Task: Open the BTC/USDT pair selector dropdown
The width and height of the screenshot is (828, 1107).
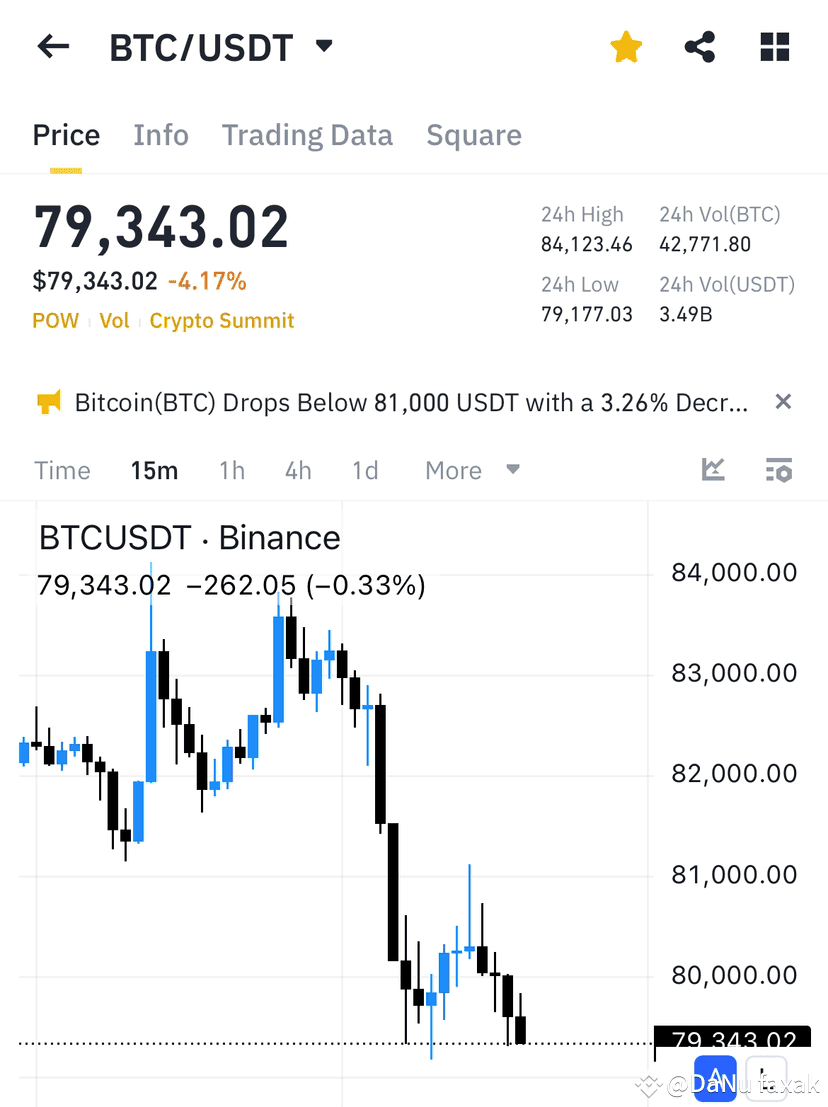Action: pos(323,46)
